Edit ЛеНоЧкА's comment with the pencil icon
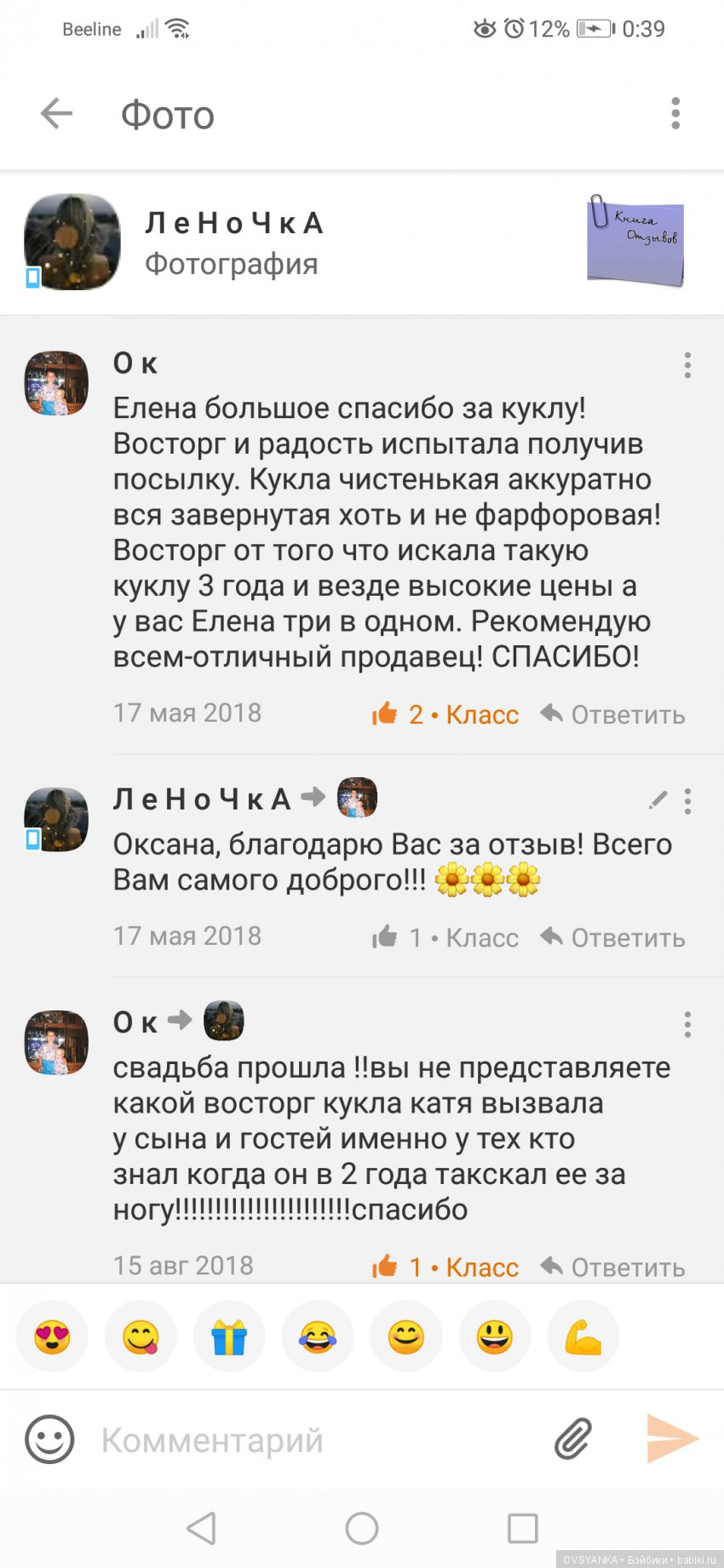Screen dimensions: 724x1568 pyautogui.click(x=658, y=800)
